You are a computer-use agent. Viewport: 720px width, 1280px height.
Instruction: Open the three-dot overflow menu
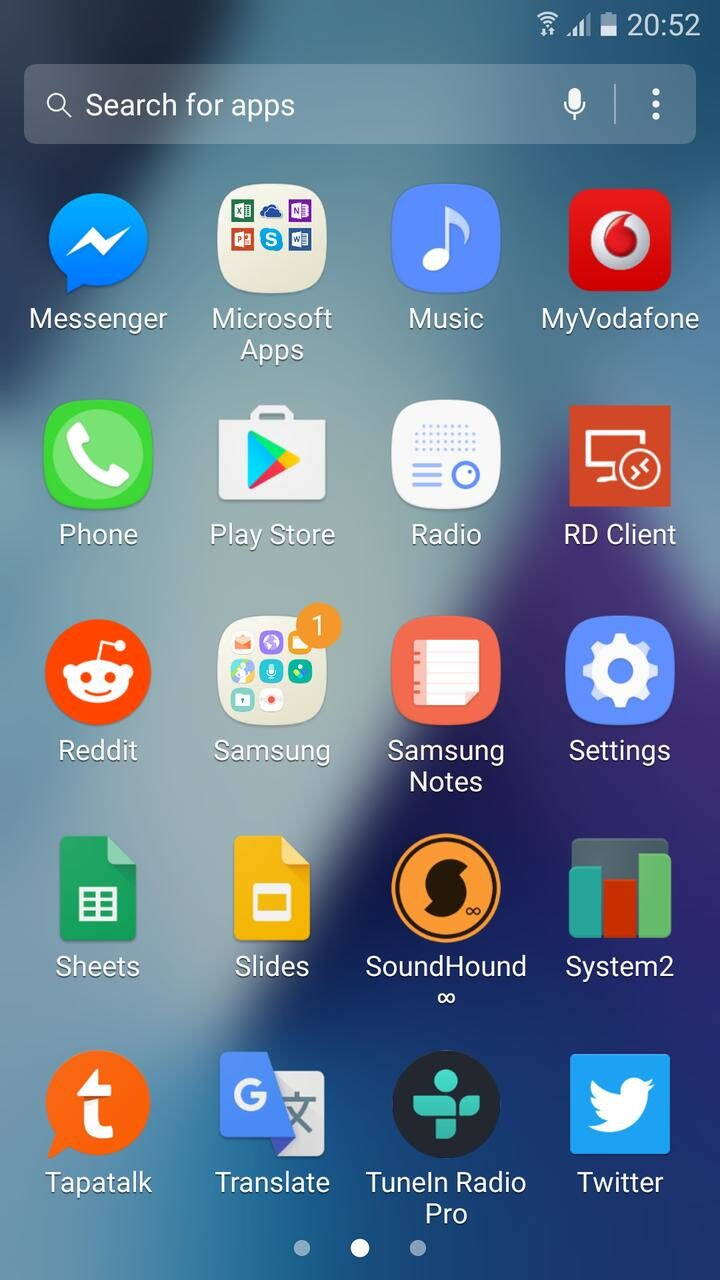coord(656,104)
